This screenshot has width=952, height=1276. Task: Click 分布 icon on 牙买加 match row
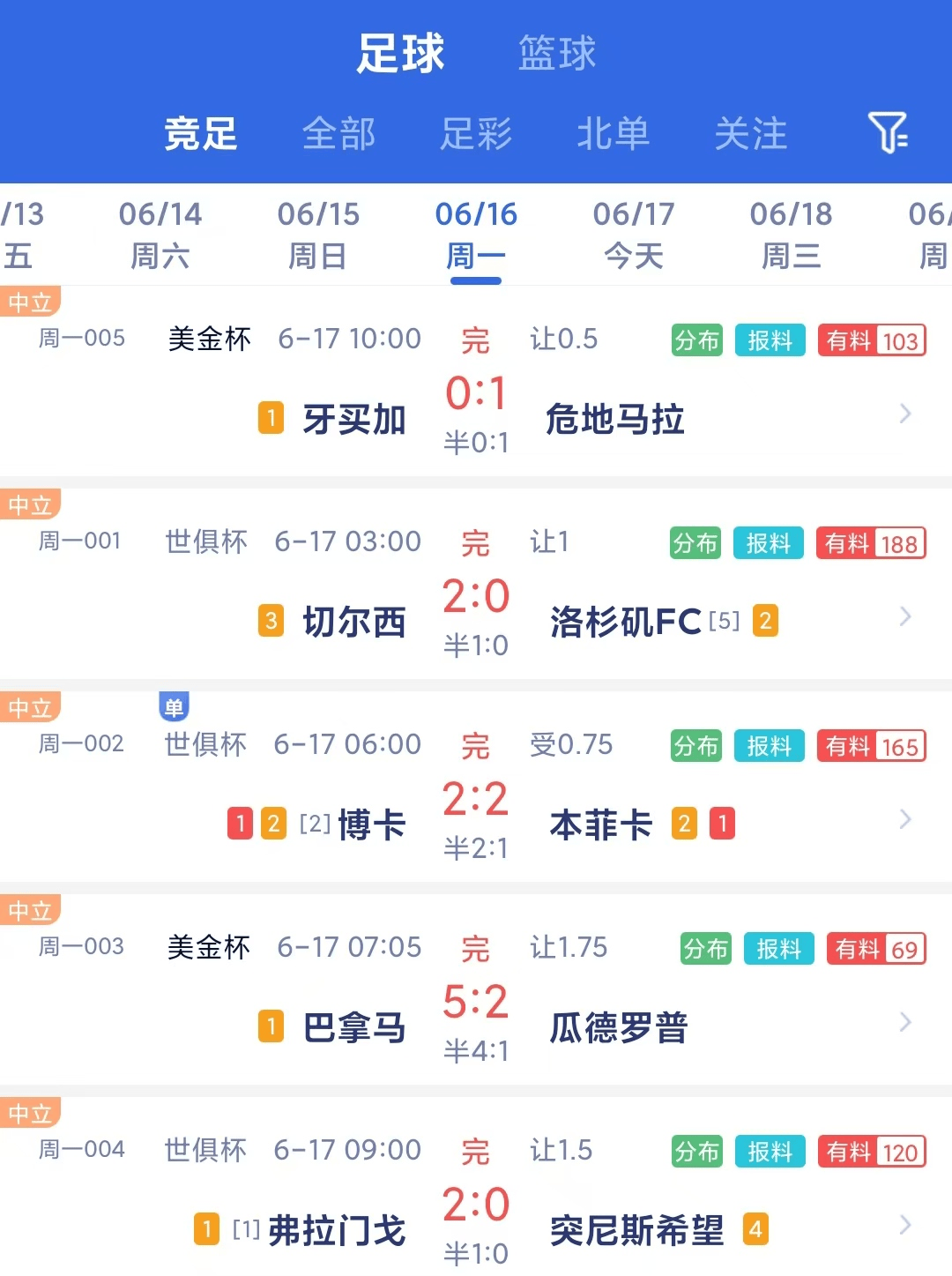[695, 340]
